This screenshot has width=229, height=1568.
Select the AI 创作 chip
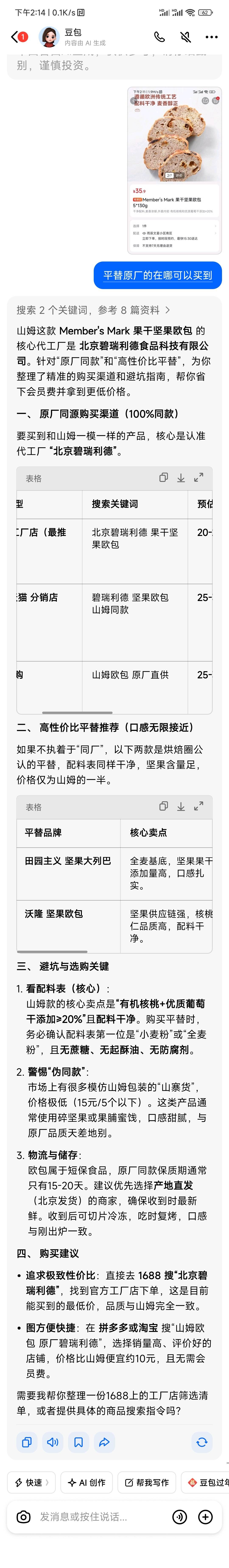87,1483
